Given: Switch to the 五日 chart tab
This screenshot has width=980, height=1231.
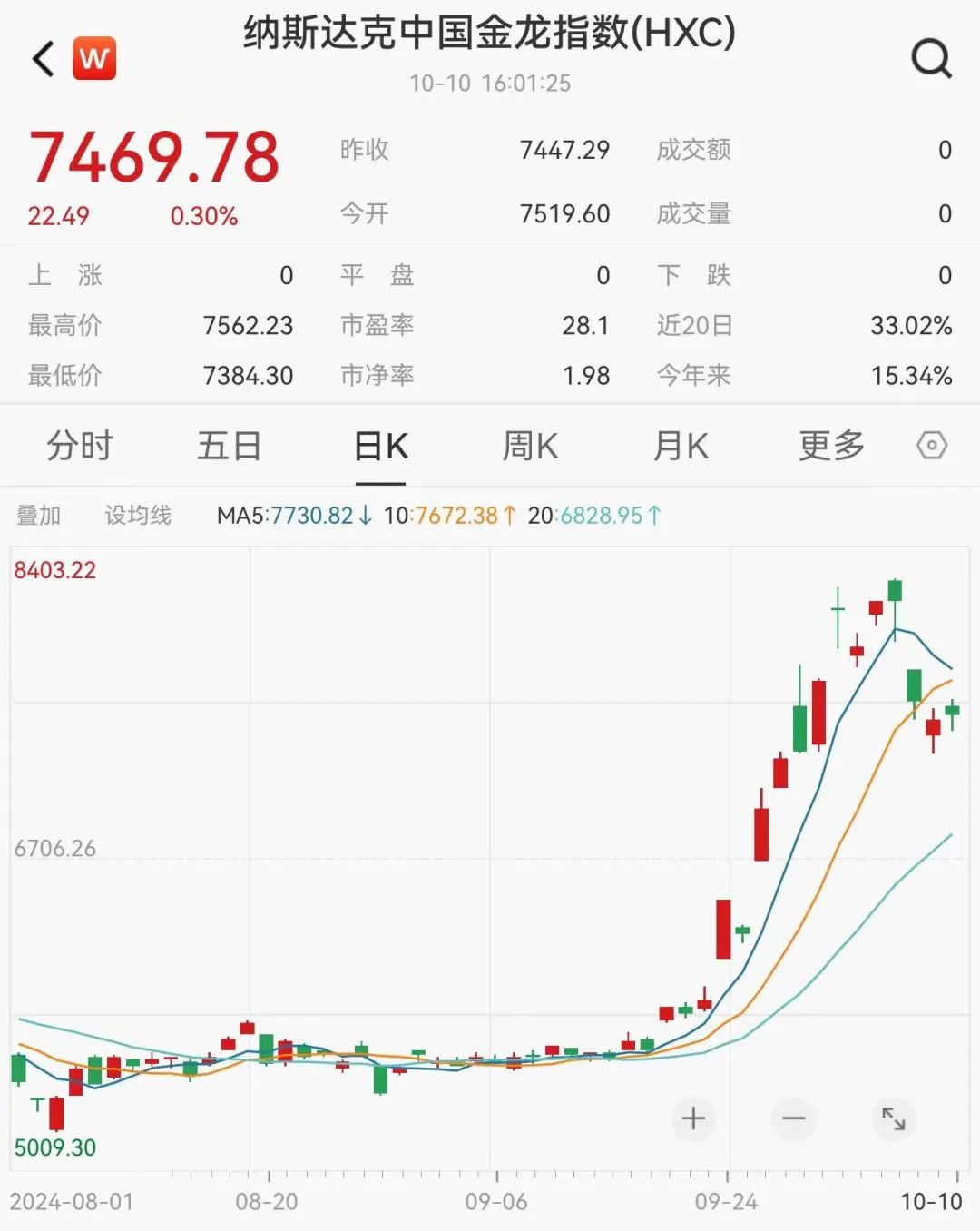Looking at the screenshot, I should pos(229,446).
